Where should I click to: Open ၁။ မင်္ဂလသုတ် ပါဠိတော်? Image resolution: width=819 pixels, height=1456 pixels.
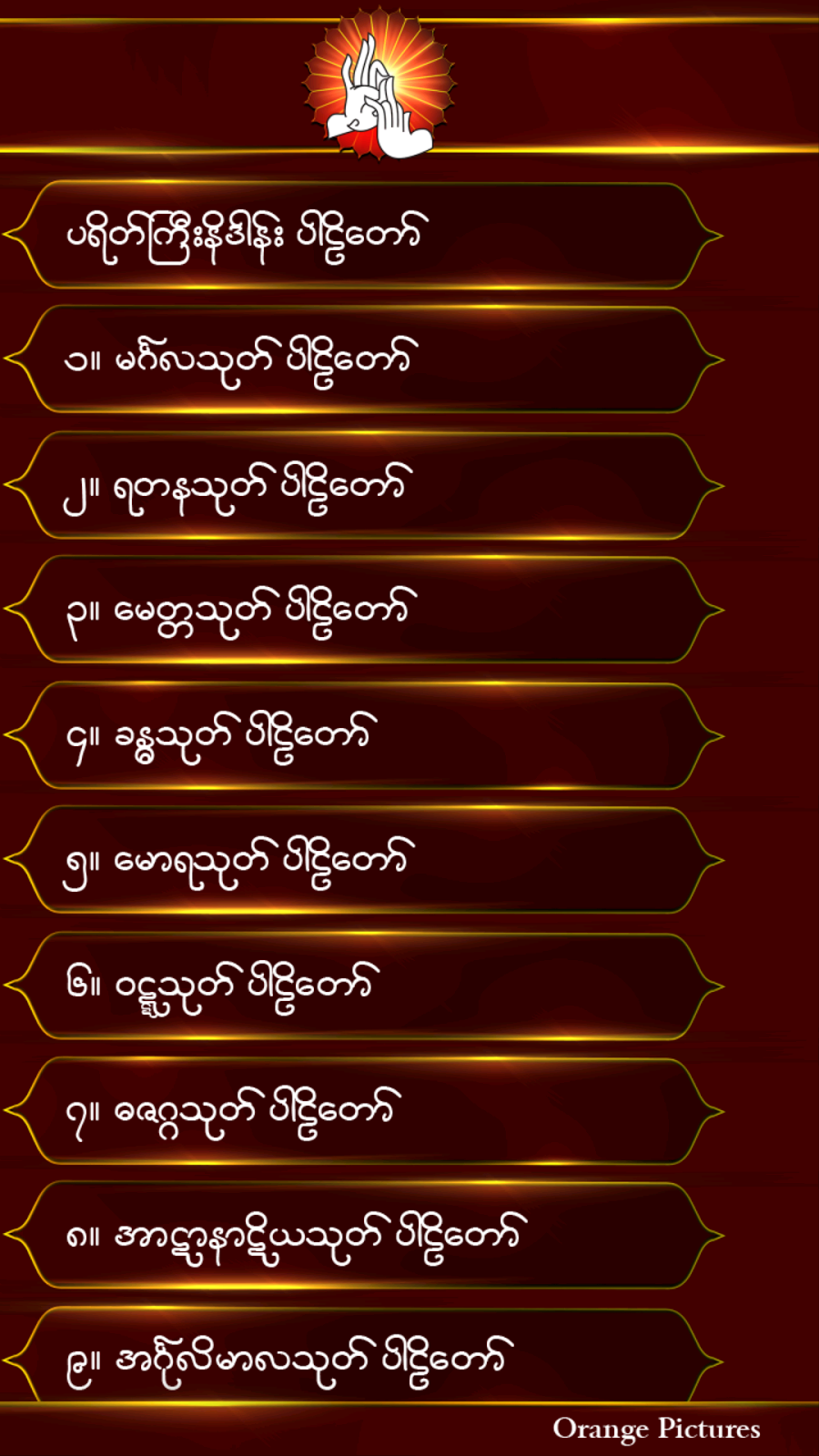(364, 360)
